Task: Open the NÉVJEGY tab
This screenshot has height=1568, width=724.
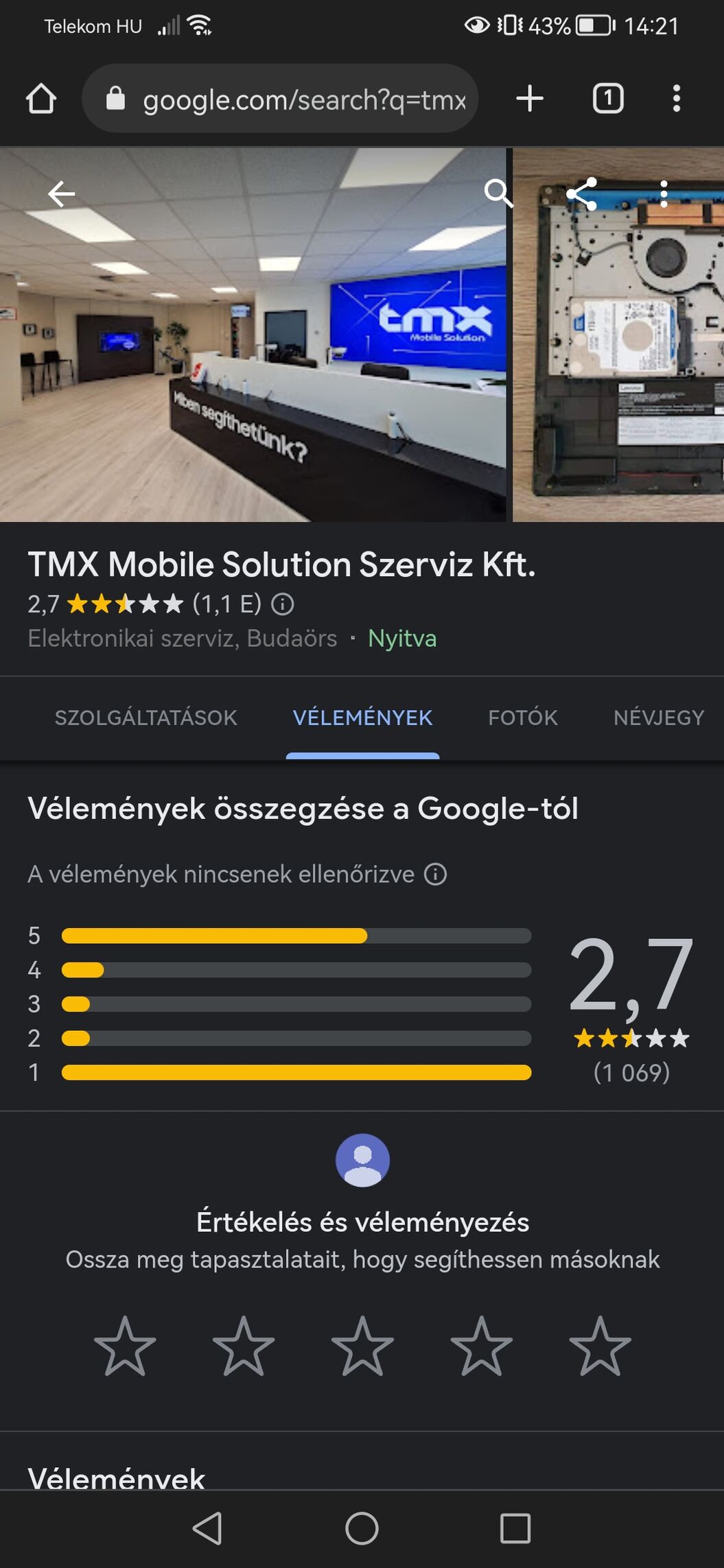Action: 659,717
